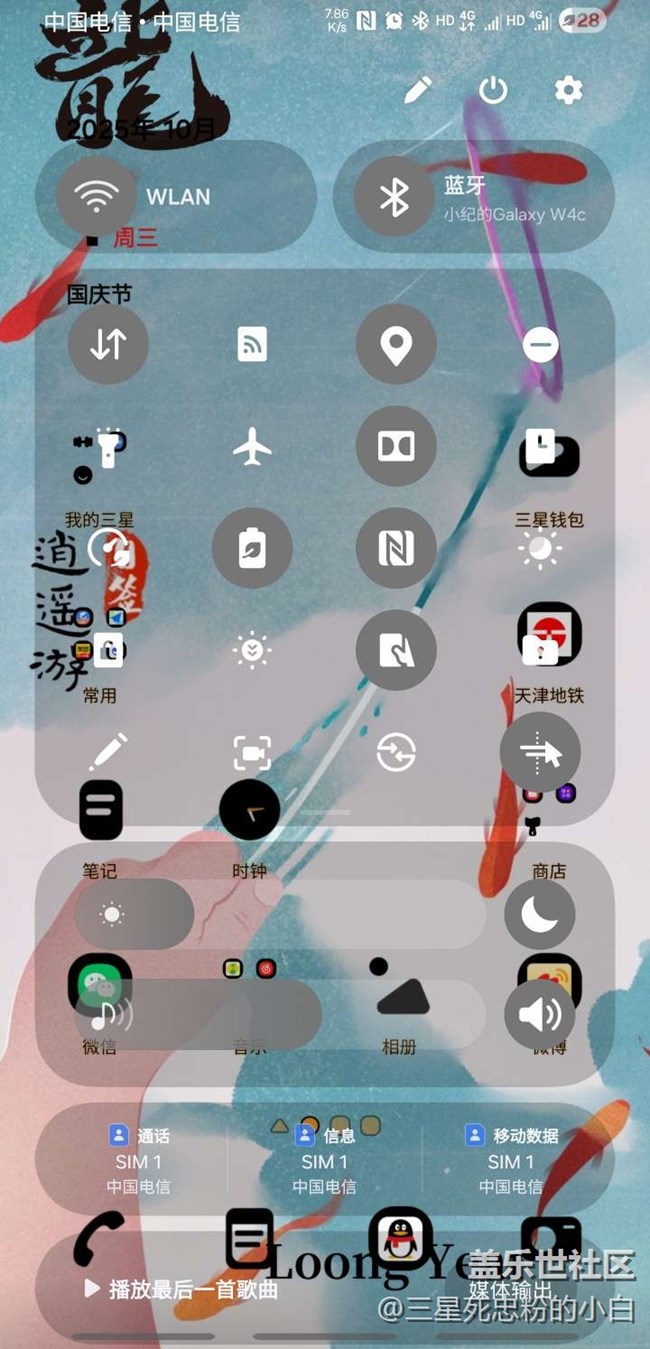
Task: Open media output options
Action: pyautogui.click(x=511, y=1289)
